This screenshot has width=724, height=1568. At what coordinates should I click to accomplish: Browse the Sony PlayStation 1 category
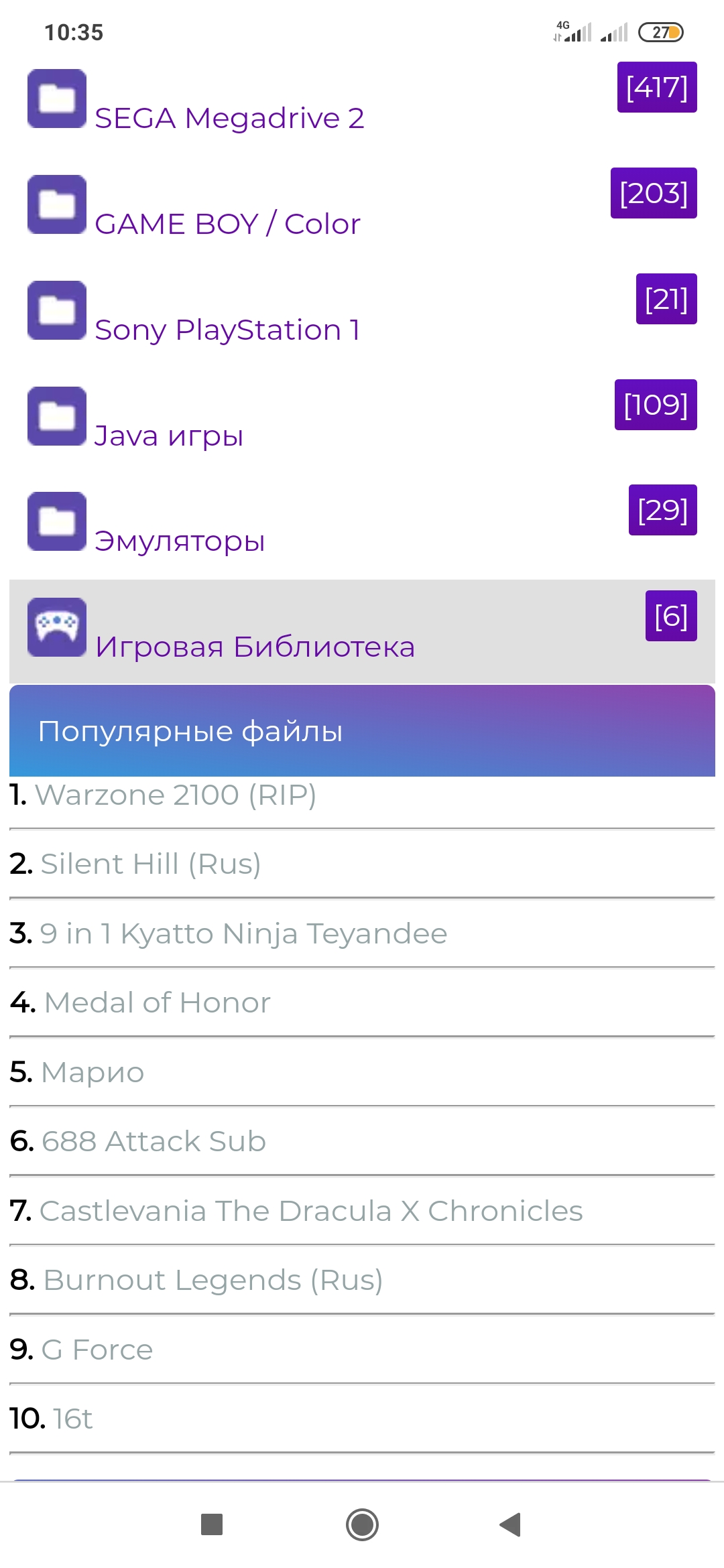pyautogui.click(x=227, y=330)
